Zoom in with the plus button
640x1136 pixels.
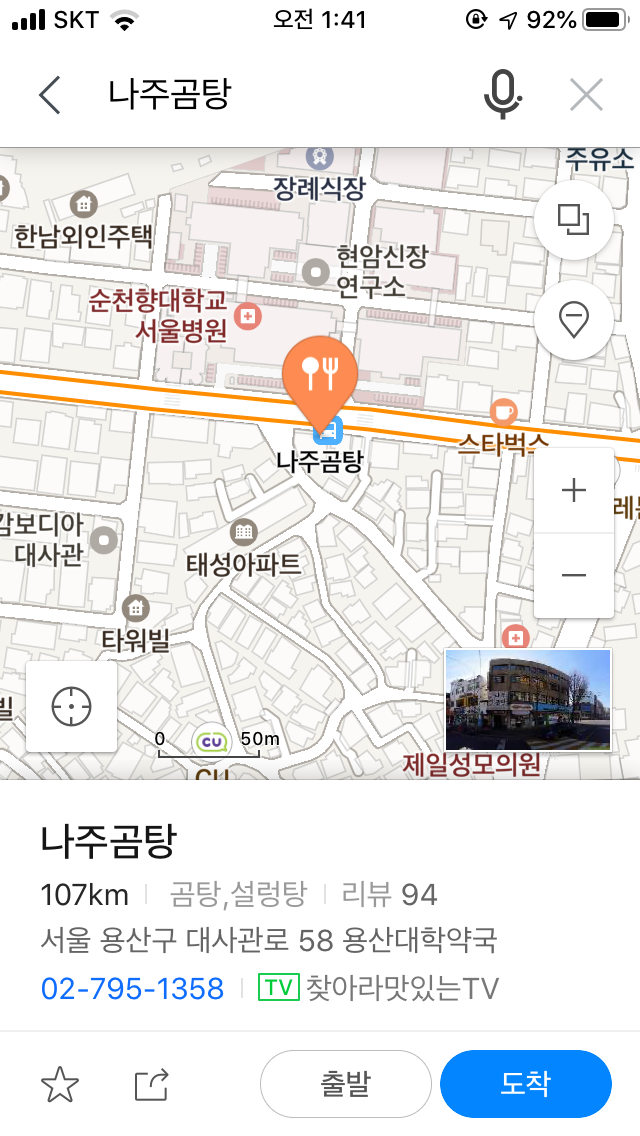(x=574, y=491)
